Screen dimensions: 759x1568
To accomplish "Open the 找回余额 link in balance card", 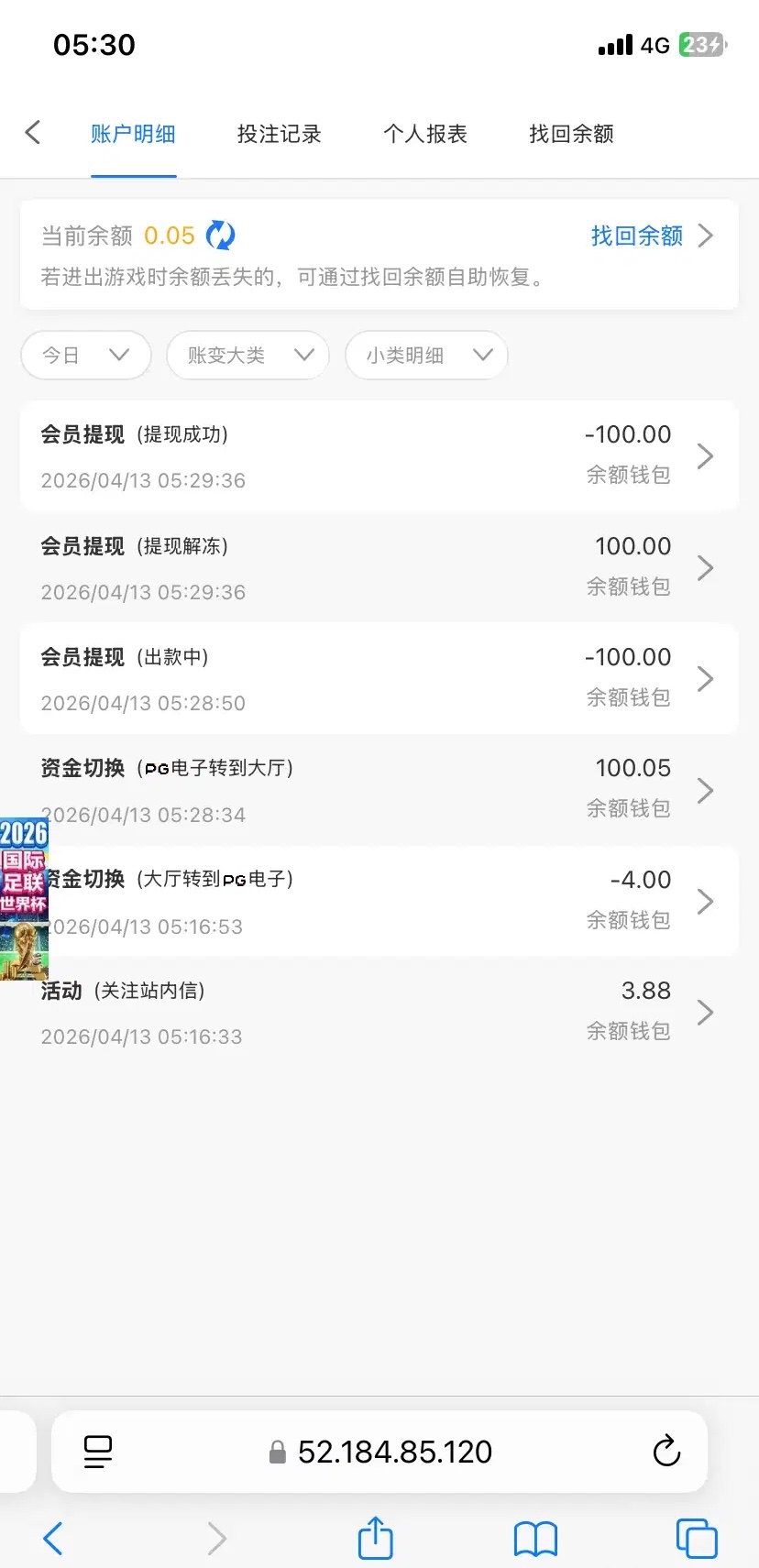I will 651,236.
